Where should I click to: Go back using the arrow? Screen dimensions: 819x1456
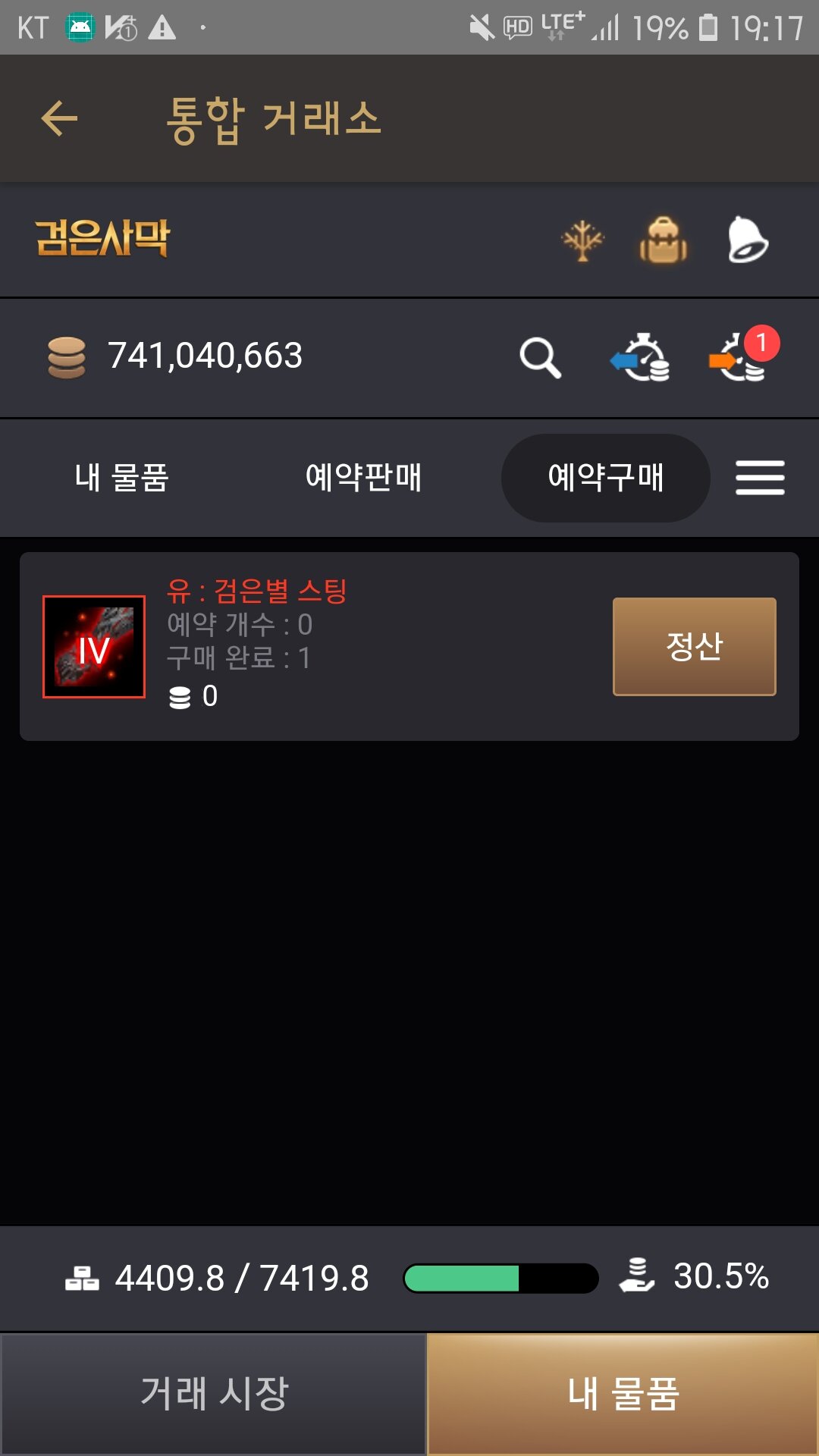click(59, 119)
